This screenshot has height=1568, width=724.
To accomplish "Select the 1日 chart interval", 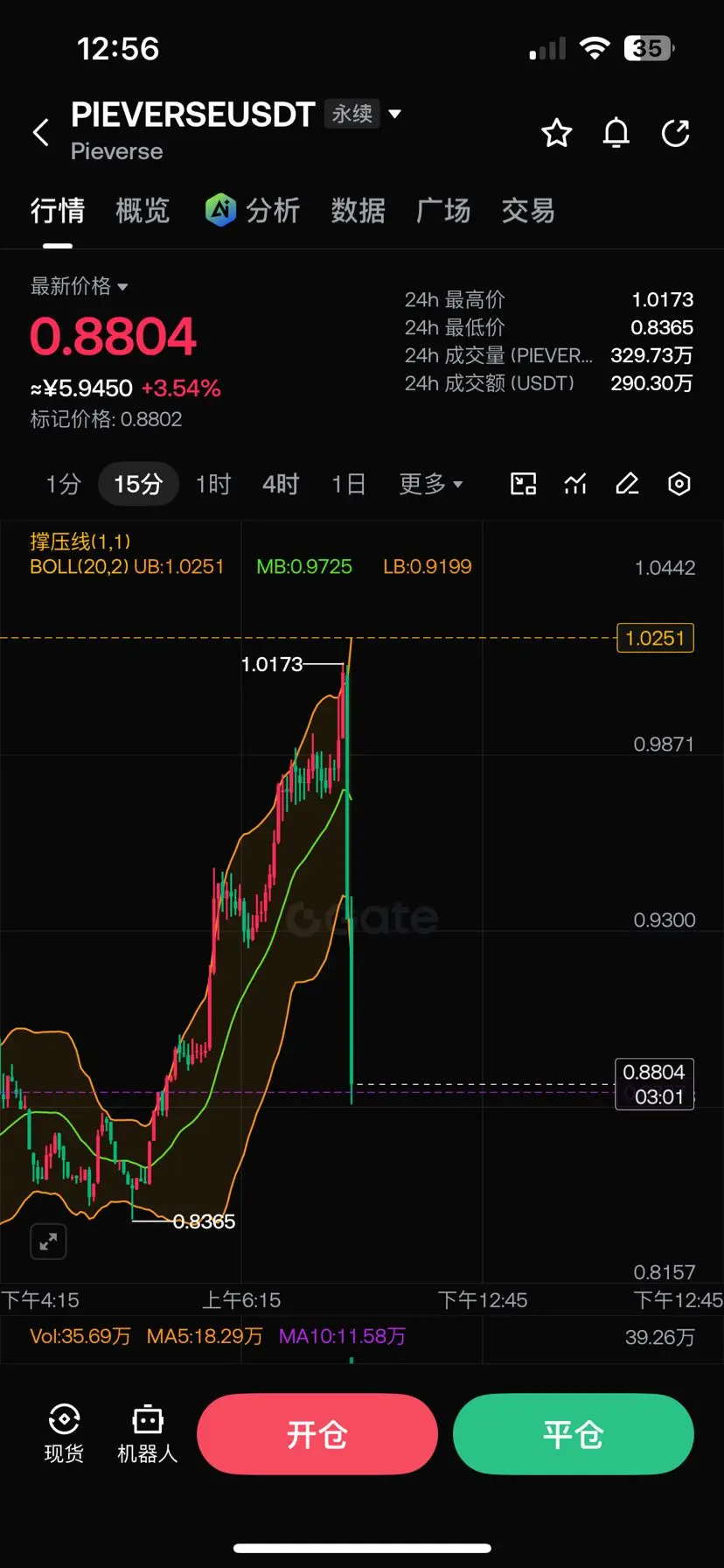I will 348,484.
